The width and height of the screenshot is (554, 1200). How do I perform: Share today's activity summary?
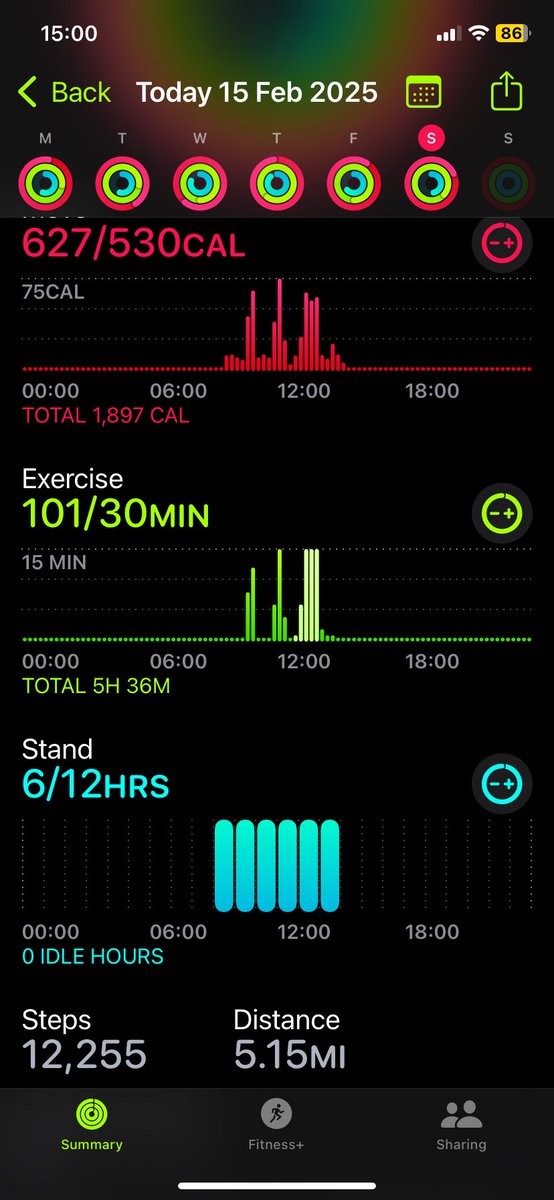click(x=507, y=92)
